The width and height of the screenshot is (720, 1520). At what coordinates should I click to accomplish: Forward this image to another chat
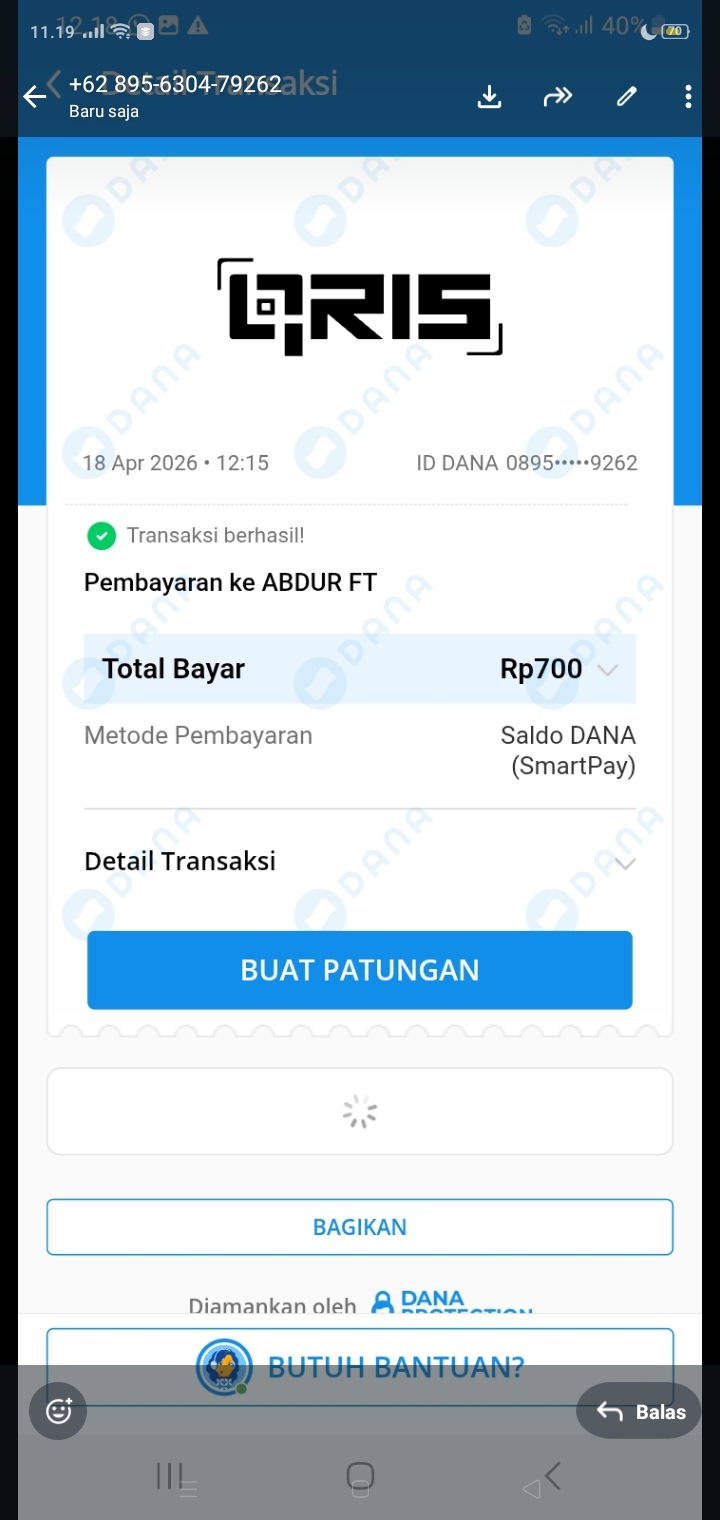(x=557, y=96)
